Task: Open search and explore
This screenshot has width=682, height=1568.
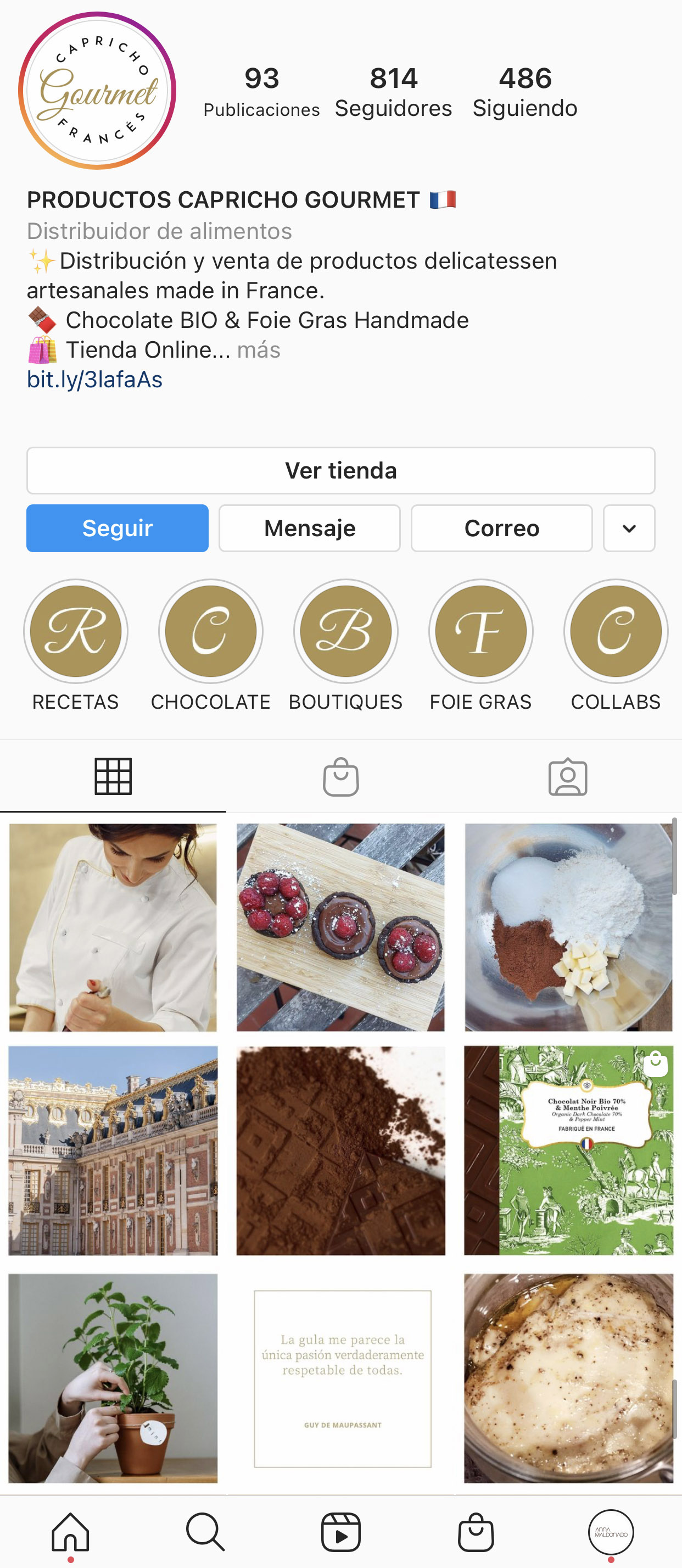Action: [205, 1532]
